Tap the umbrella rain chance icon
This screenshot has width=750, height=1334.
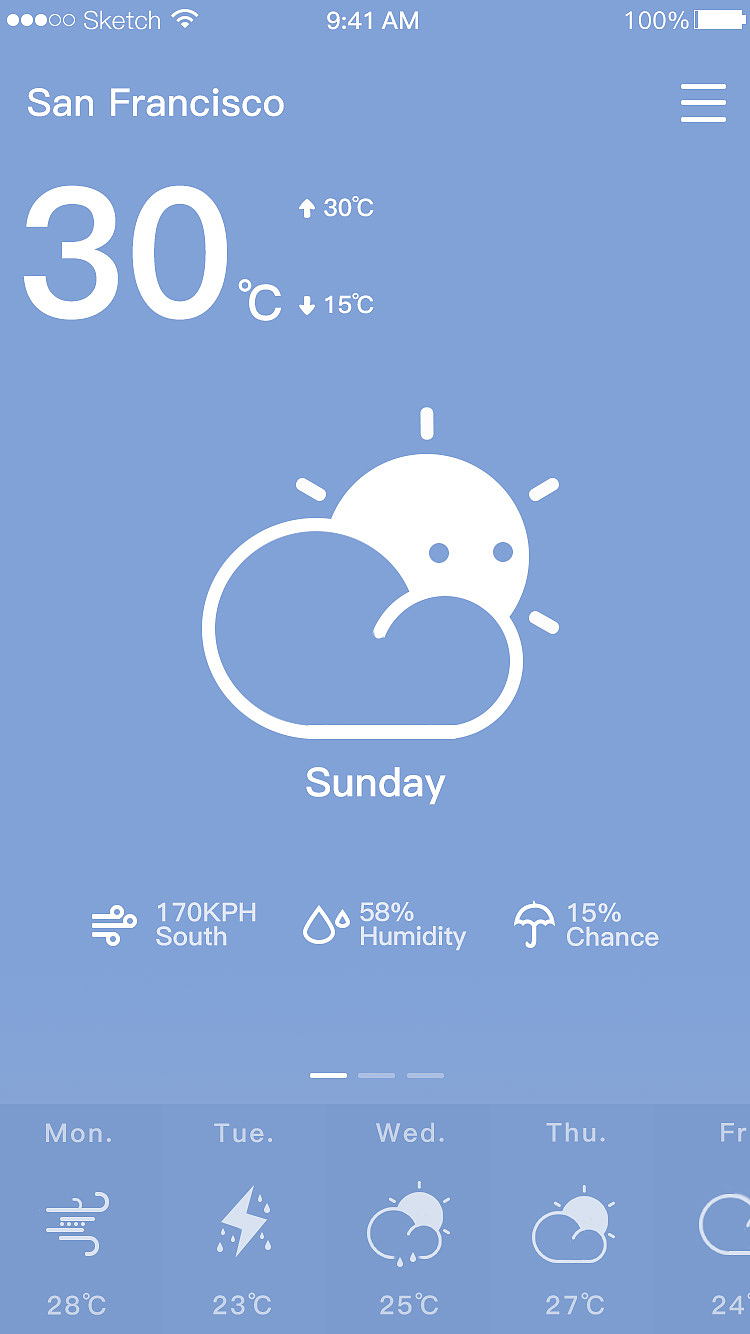coord(535,922)
